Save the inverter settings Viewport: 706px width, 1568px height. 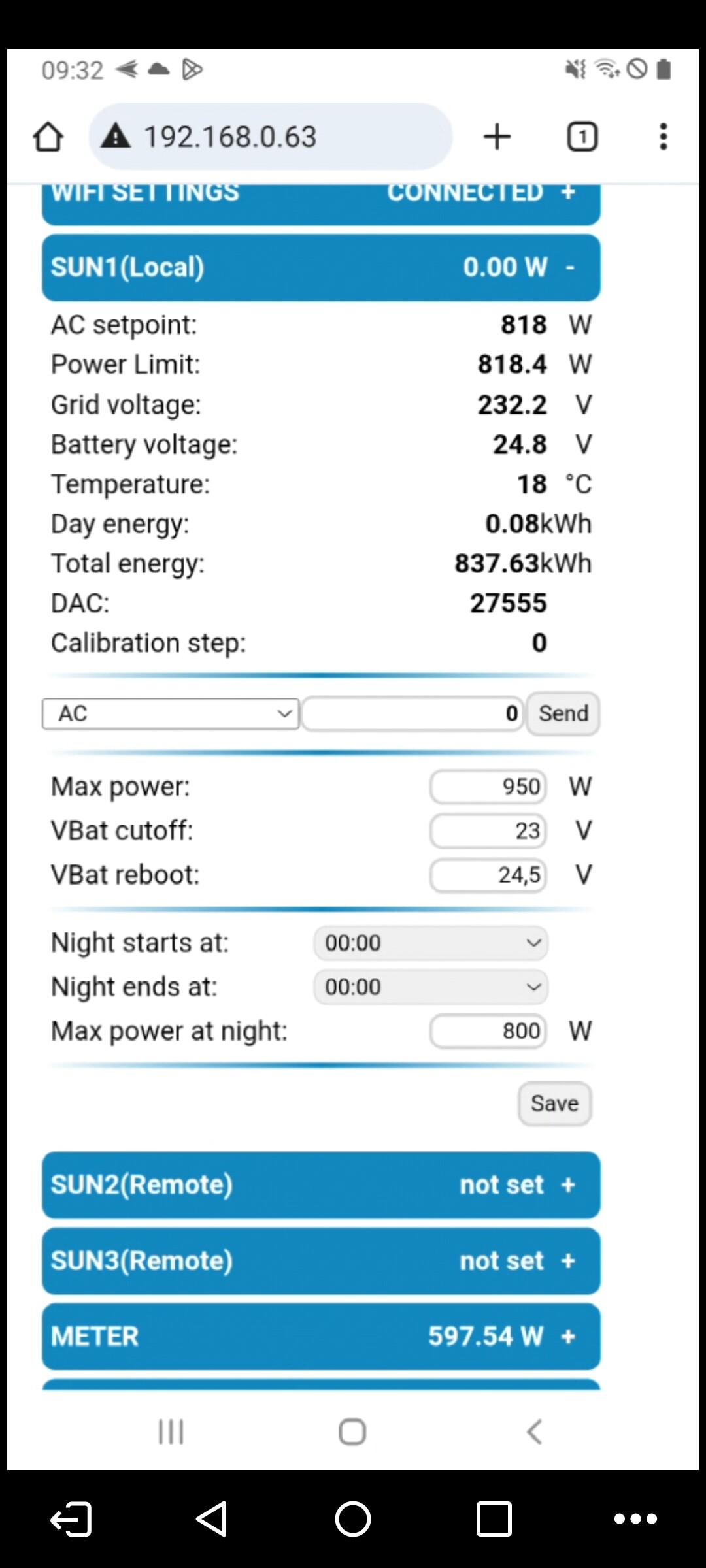tap(554, 1103)
